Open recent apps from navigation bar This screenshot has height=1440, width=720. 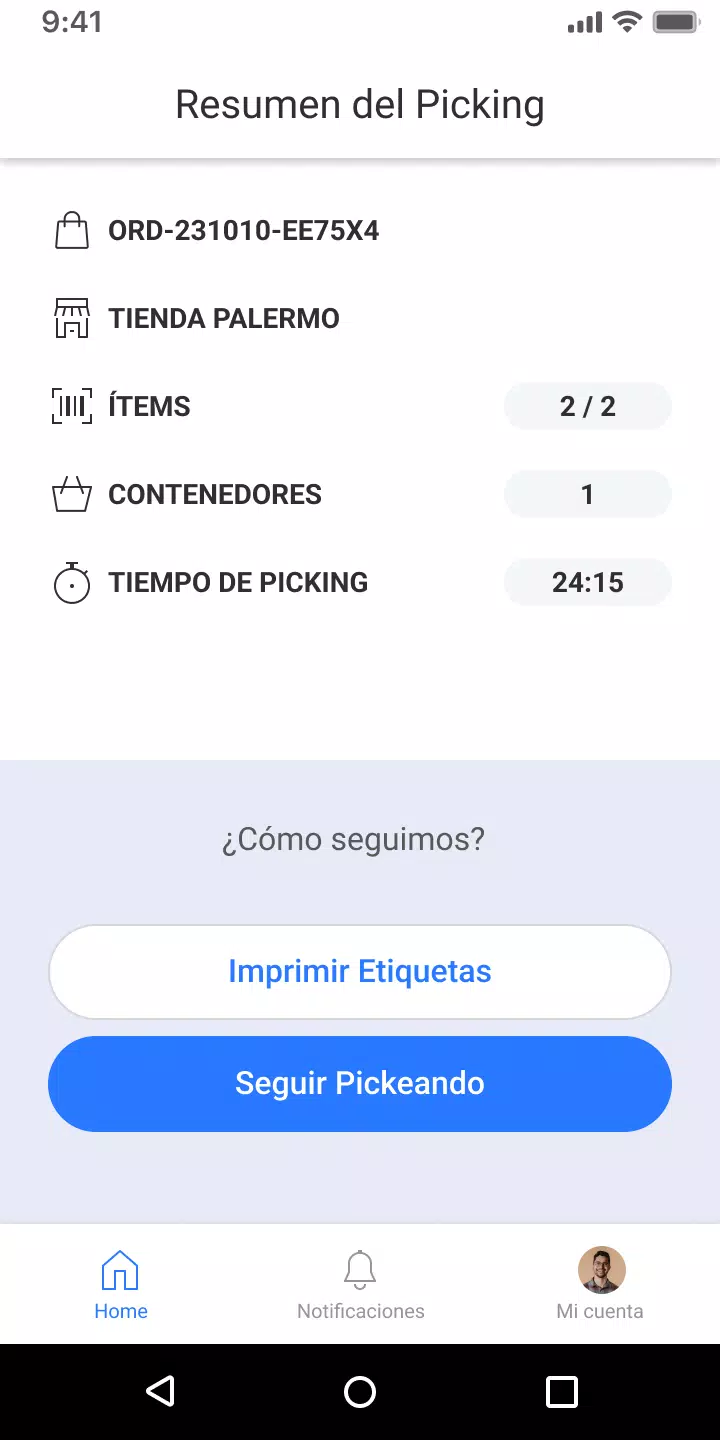point(561,1392)
